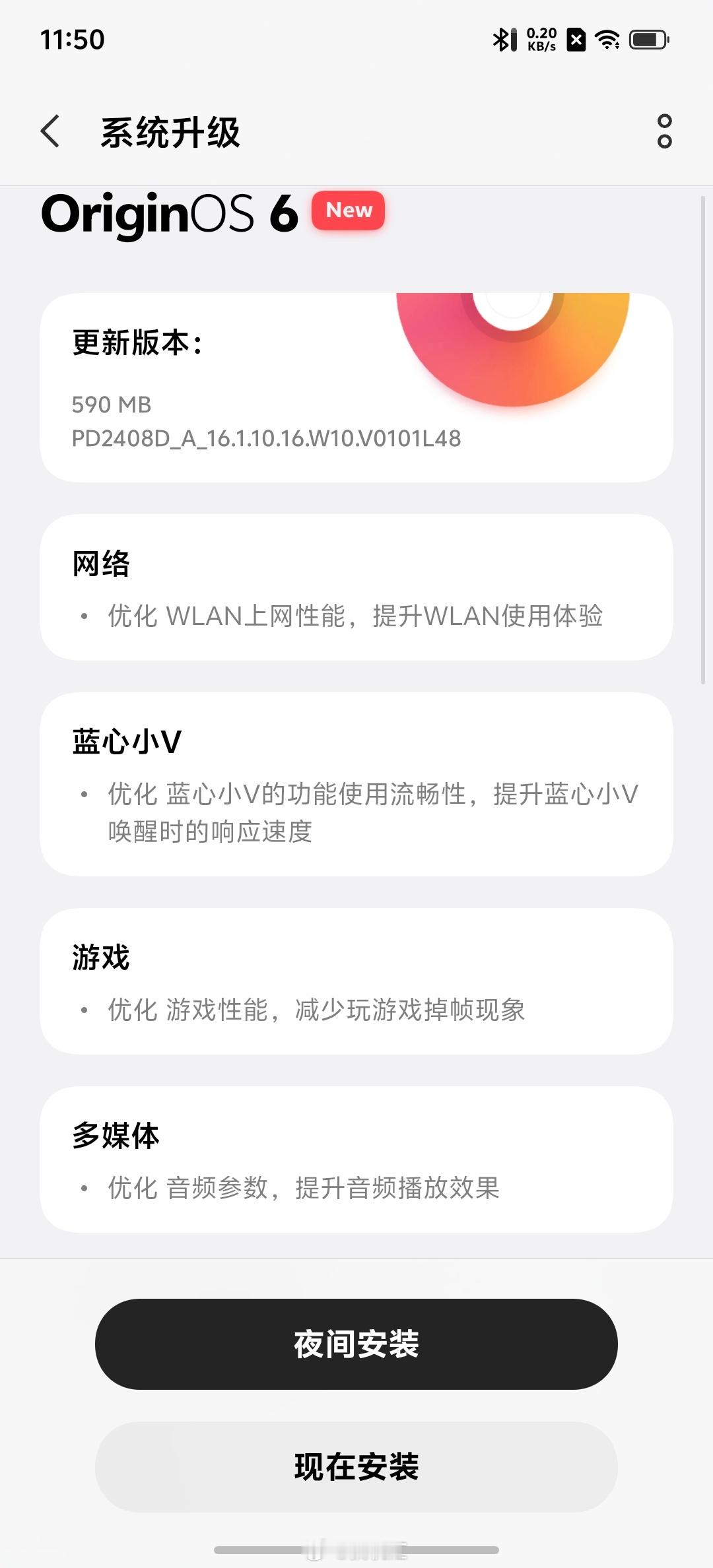Open the more options menu (two dots icon)
Viewport: 713px width, 1568px height.
pos(663,131)
